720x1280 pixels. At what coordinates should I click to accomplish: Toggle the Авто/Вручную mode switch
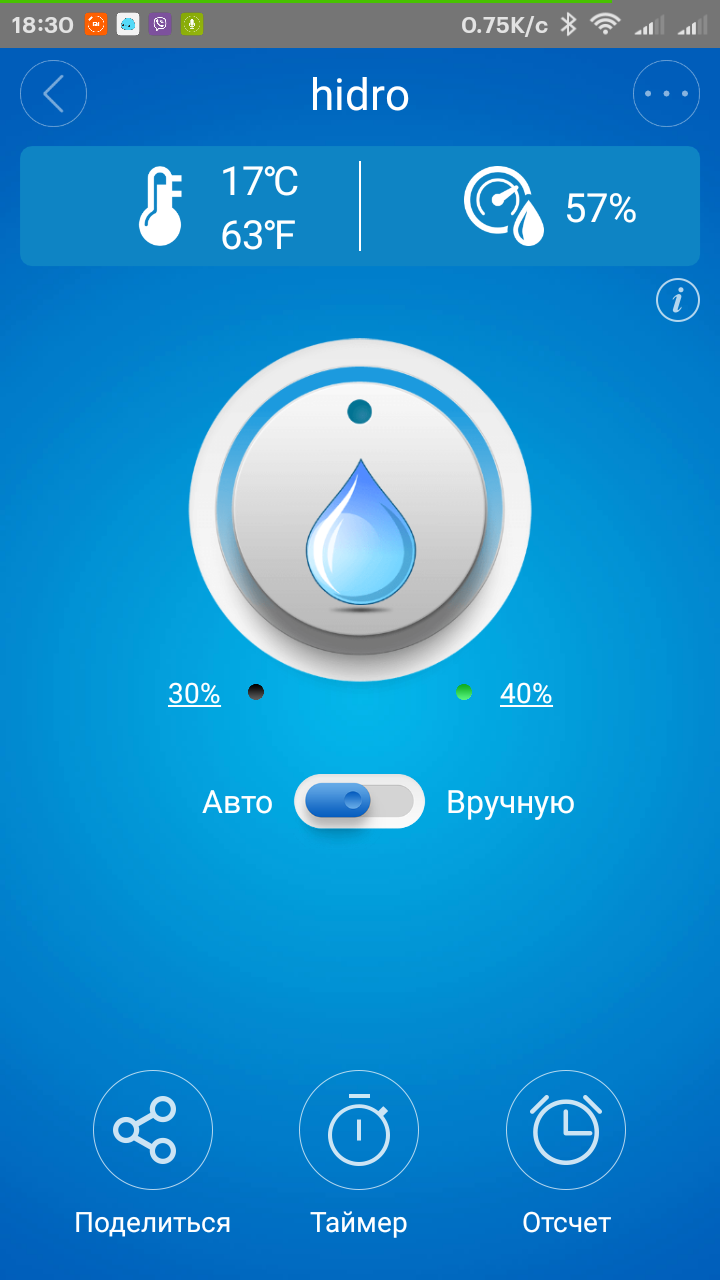[x=360, y=801]
